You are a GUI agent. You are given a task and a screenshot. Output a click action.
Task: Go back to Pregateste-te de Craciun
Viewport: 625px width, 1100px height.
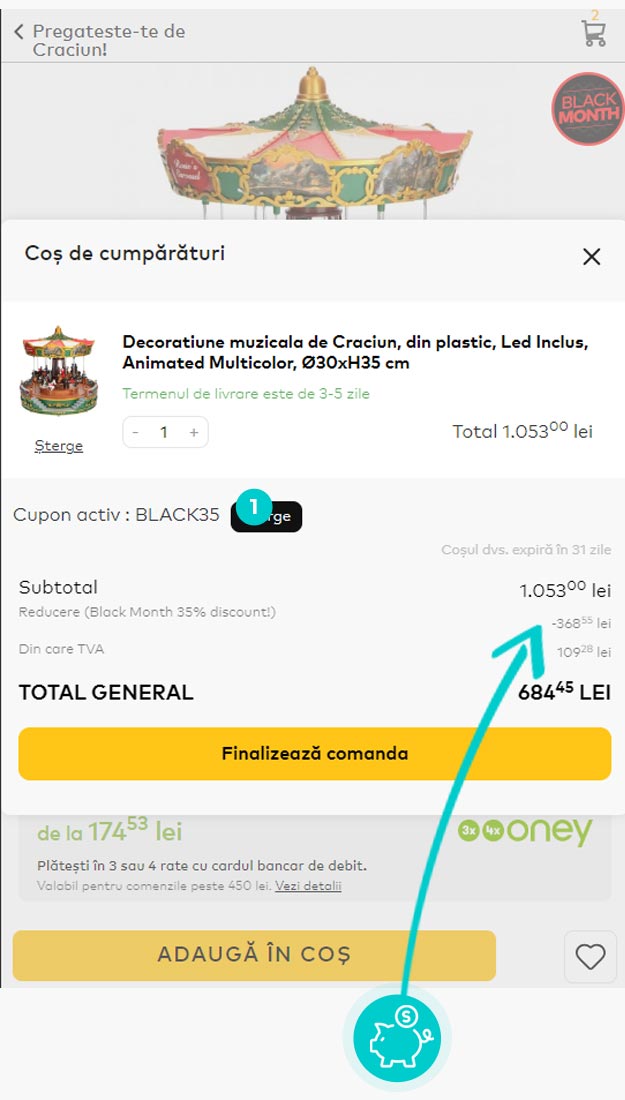(98, 40)
